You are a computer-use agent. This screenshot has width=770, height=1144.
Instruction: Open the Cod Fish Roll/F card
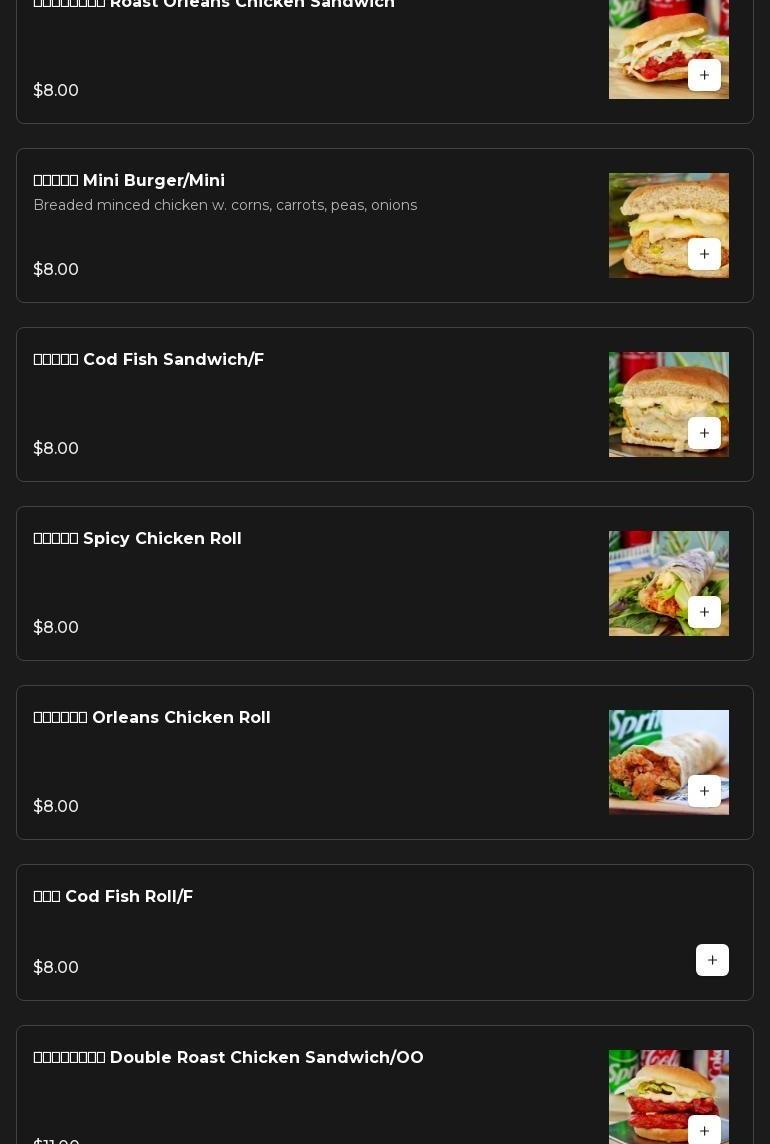tap(300, 932)
